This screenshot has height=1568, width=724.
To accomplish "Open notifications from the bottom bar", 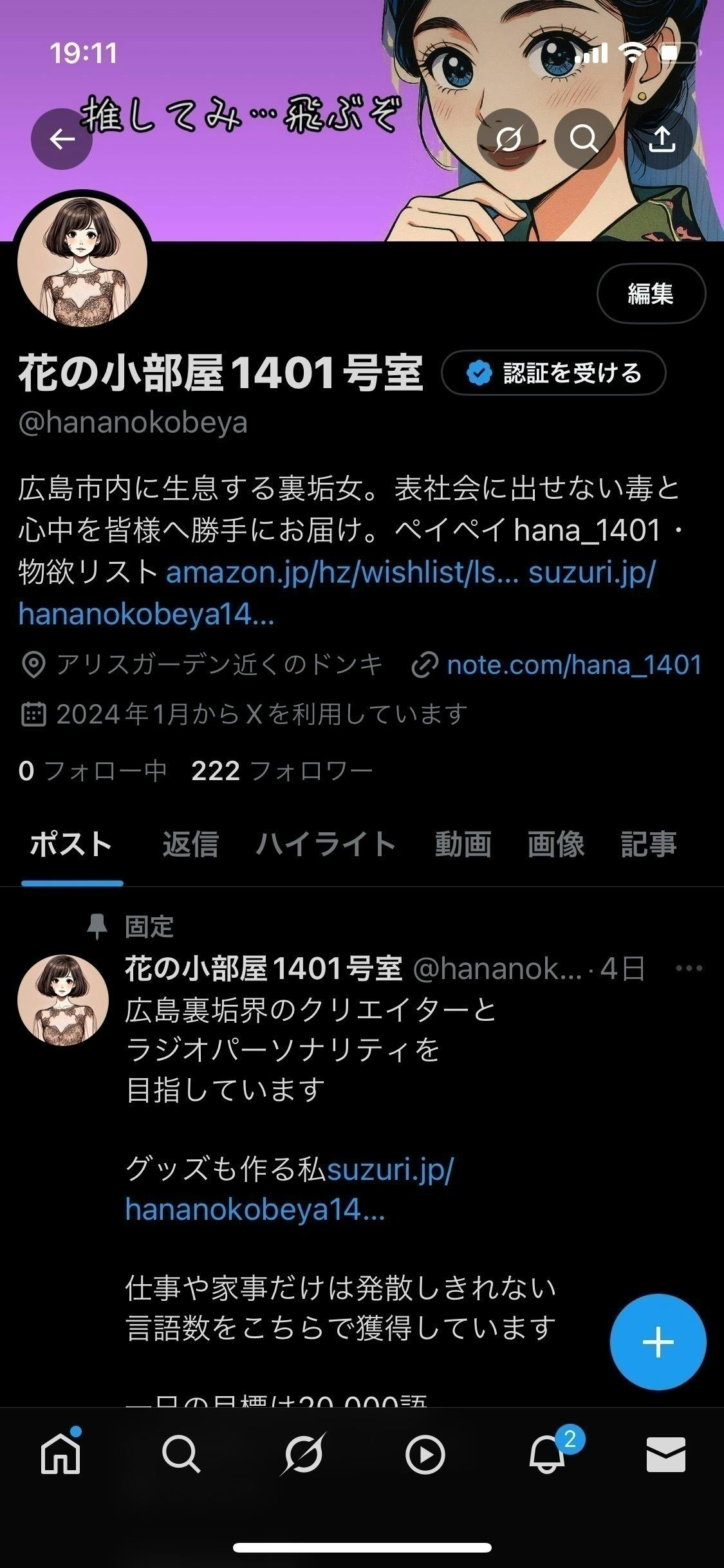I will tap(547, 1454).
